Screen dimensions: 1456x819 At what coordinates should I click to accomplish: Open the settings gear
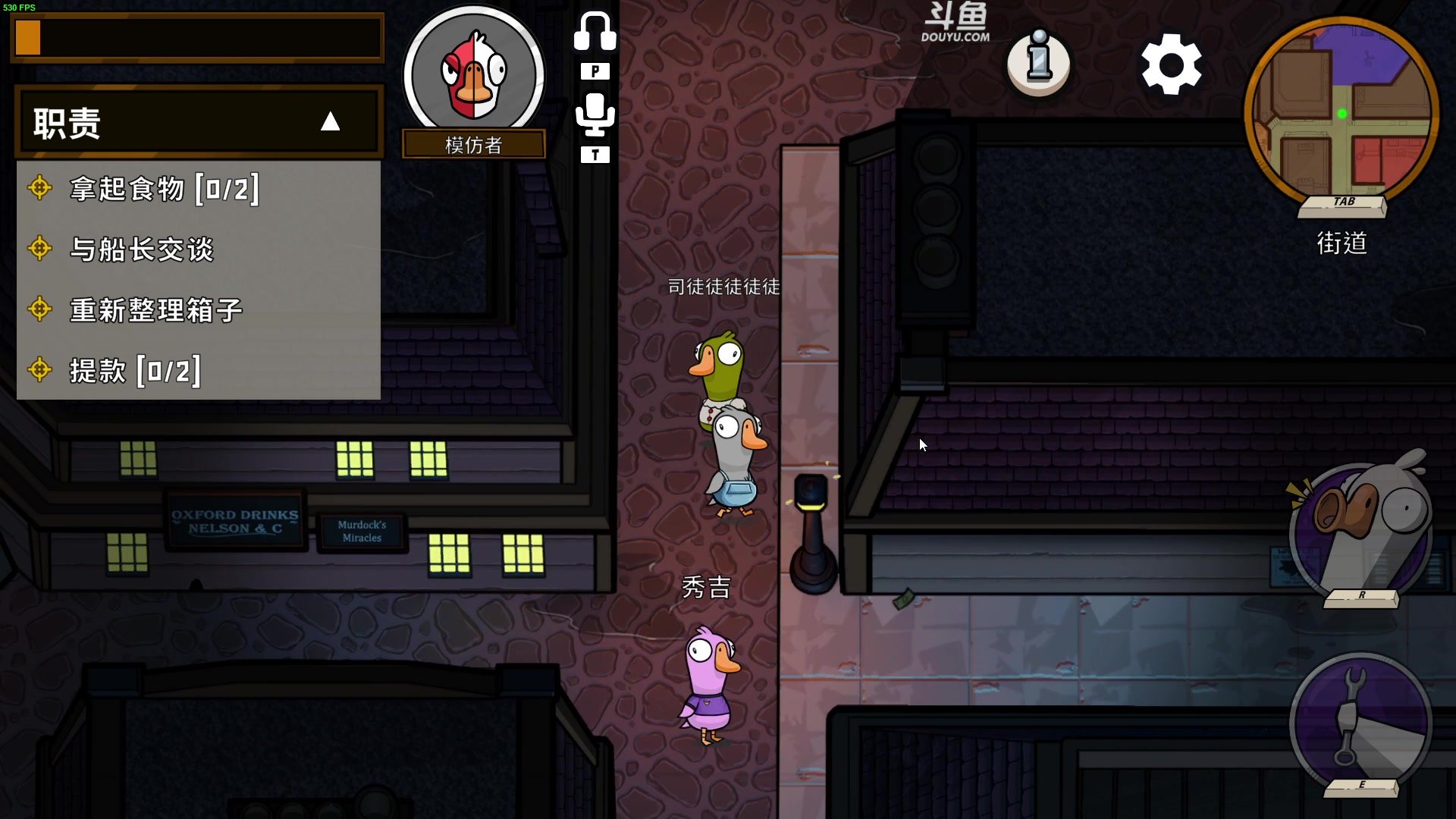point(1171,64)
